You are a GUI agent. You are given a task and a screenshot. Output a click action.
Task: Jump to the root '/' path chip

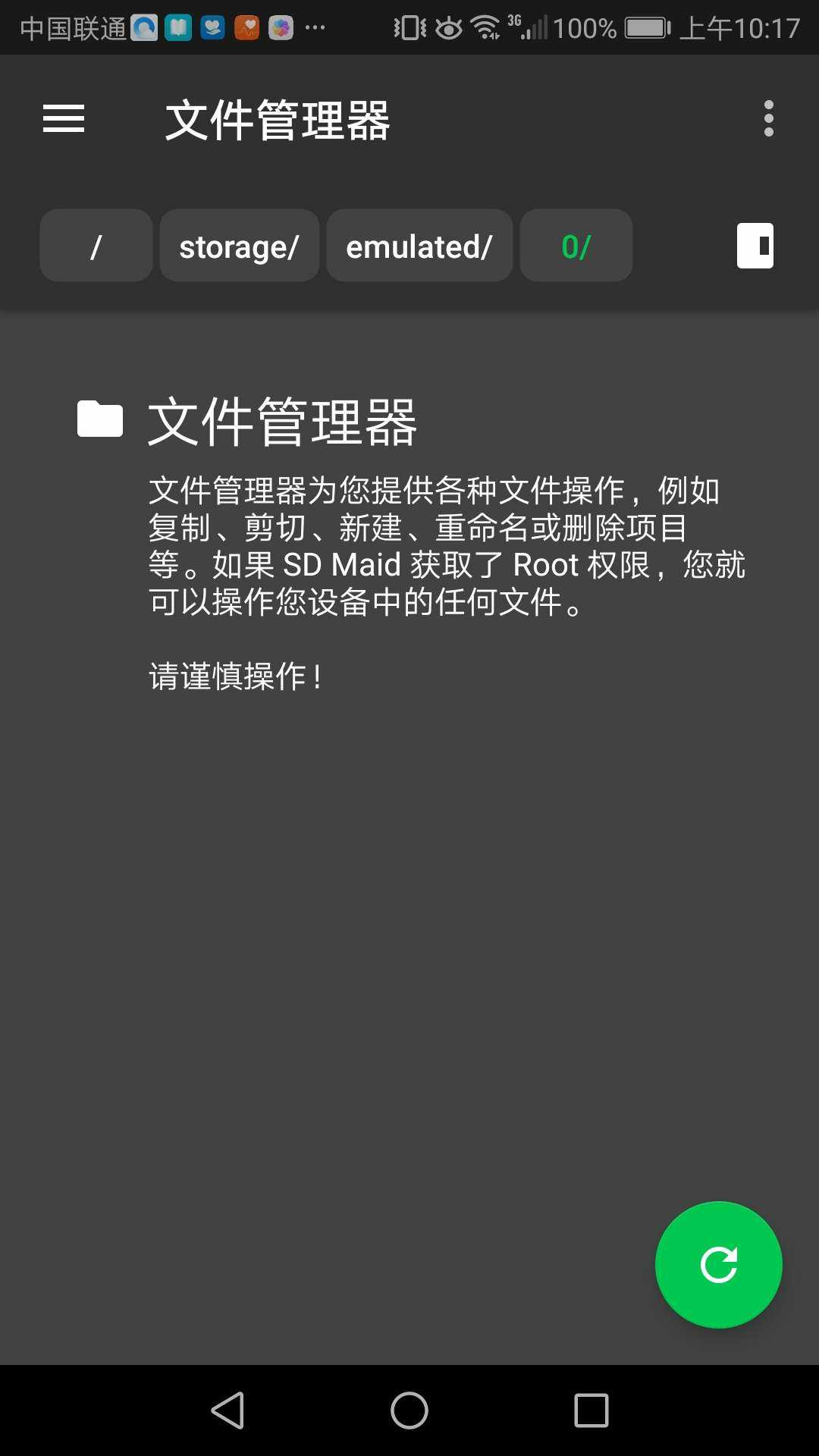(96, 246)
